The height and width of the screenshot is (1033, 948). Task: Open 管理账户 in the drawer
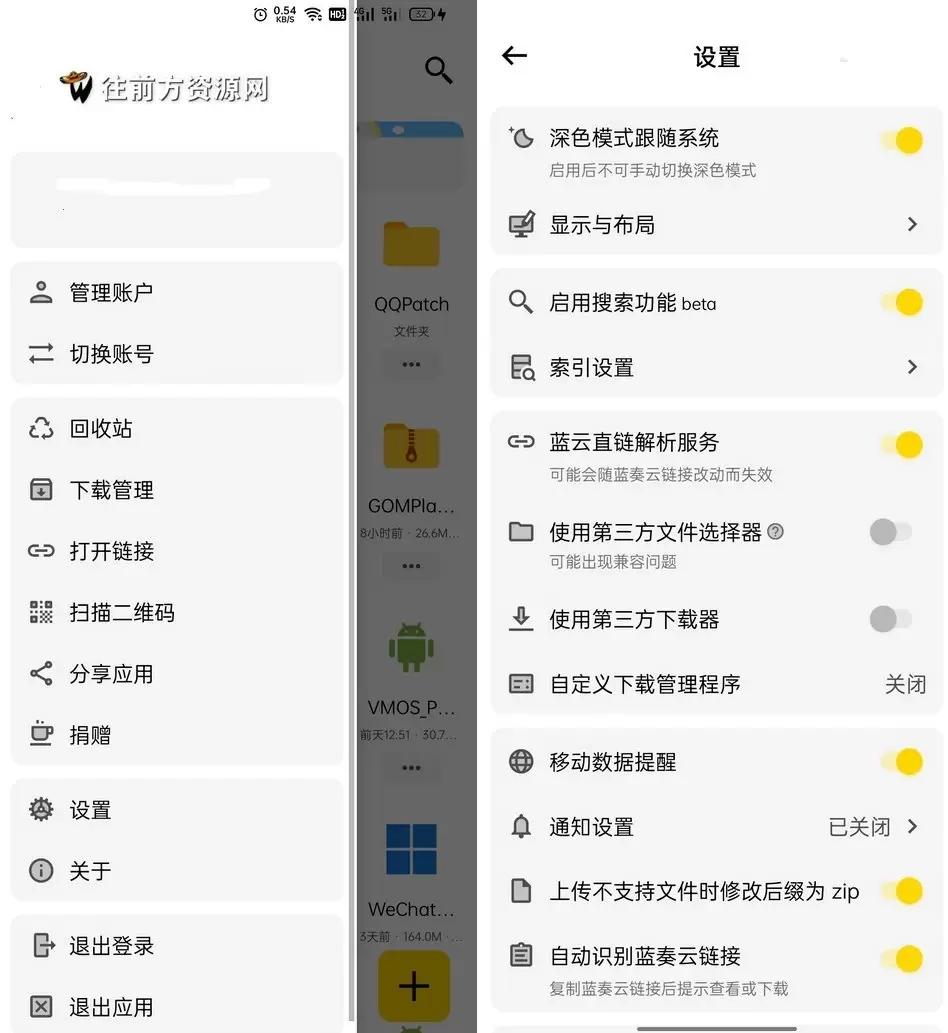click(x=110, y=293)
